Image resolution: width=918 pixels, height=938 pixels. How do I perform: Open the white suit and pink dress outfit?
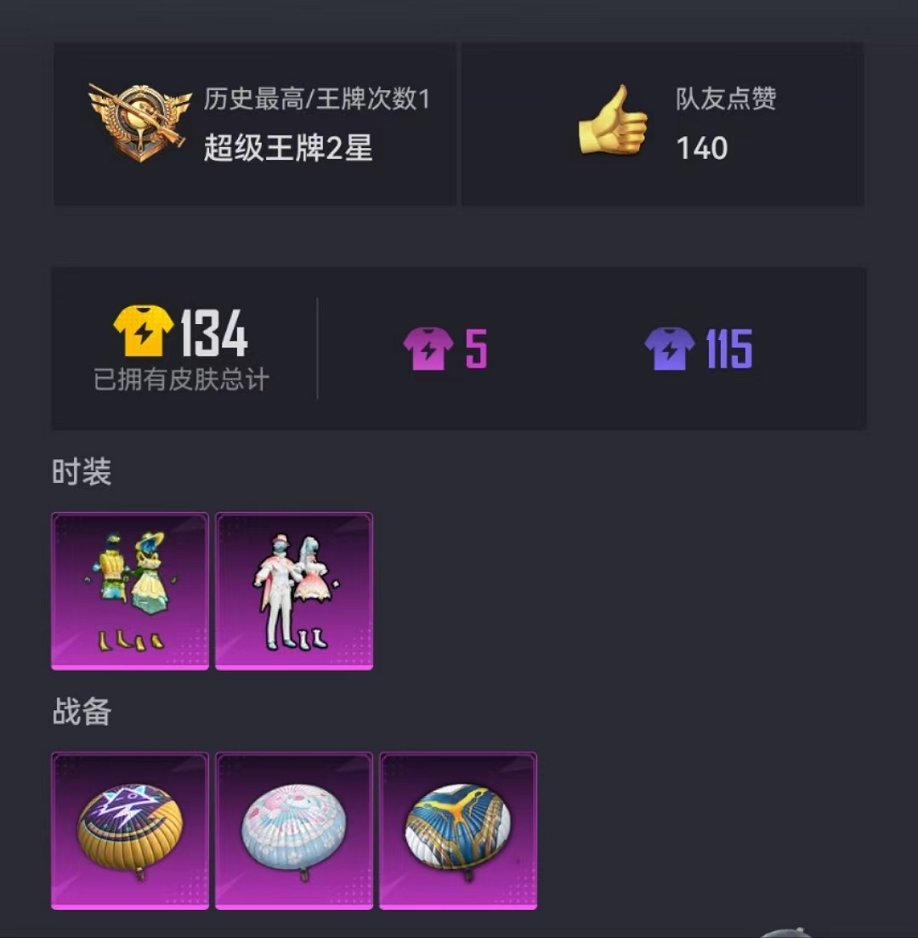pos(294,591)
